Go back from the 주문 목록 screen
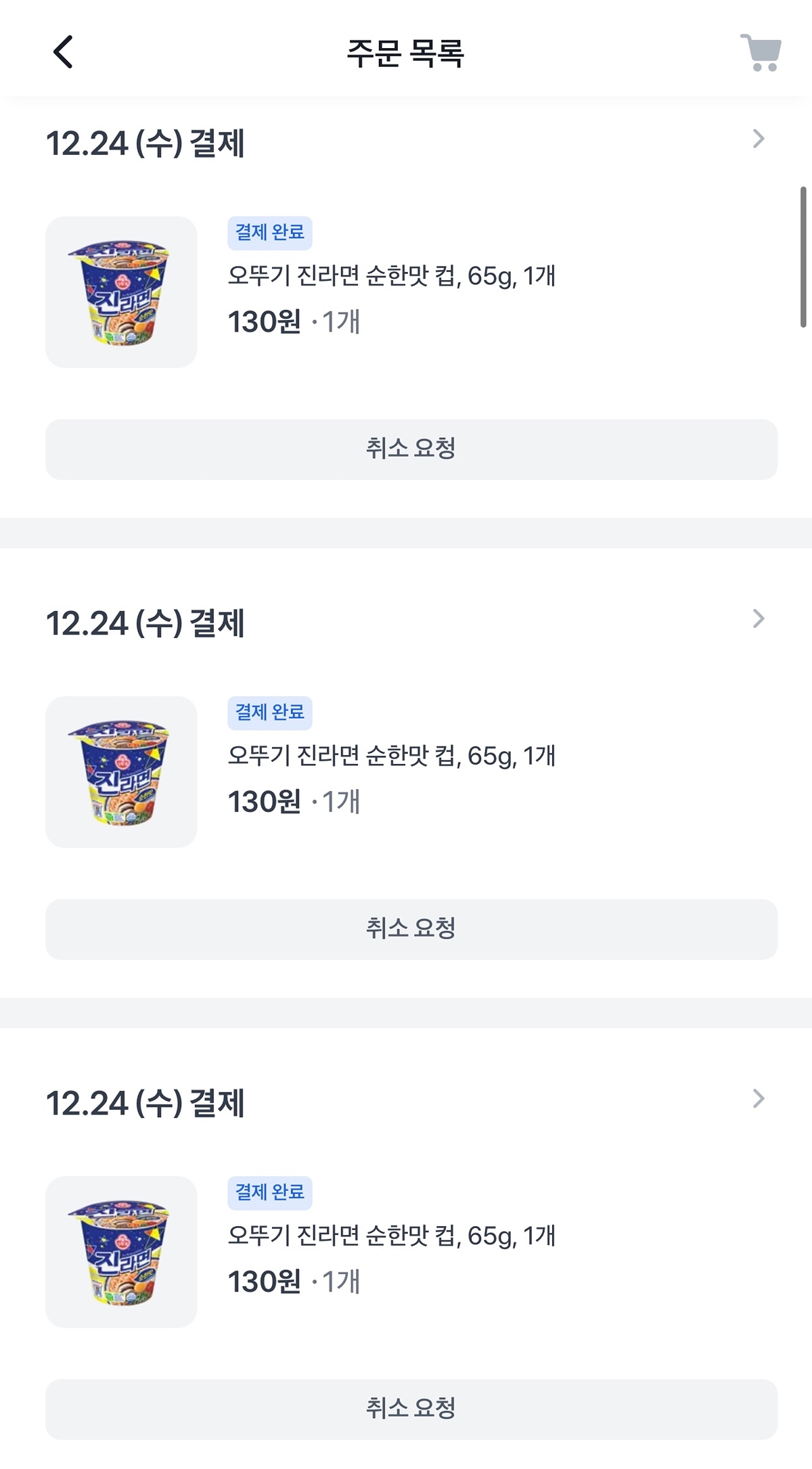 tap(63, 52)
